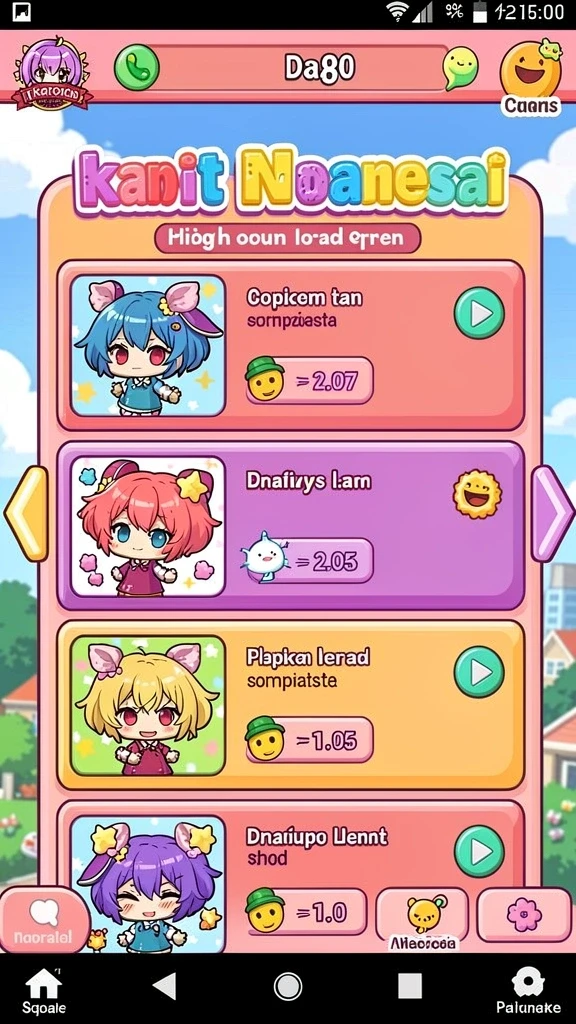Open the pink flower button
This screenshot has height=1024, width=576.
pyautogui.click(x=524, y=914)
